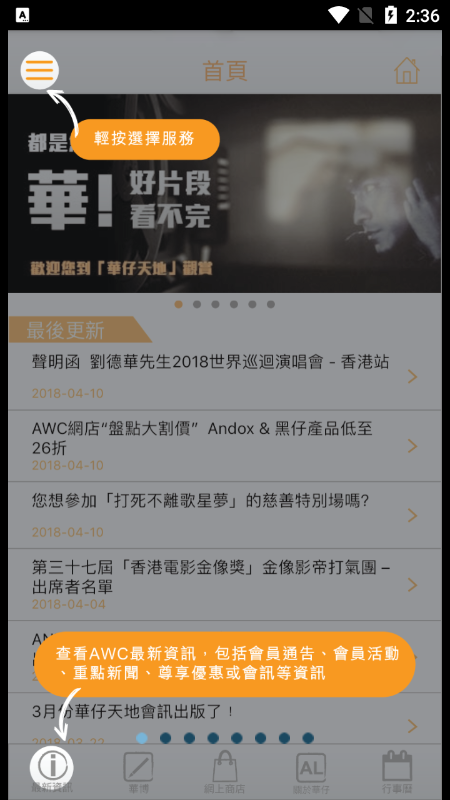Switch to the 行事曆 tab
Viewport: 450px width, 800px height.
point(397,771)
